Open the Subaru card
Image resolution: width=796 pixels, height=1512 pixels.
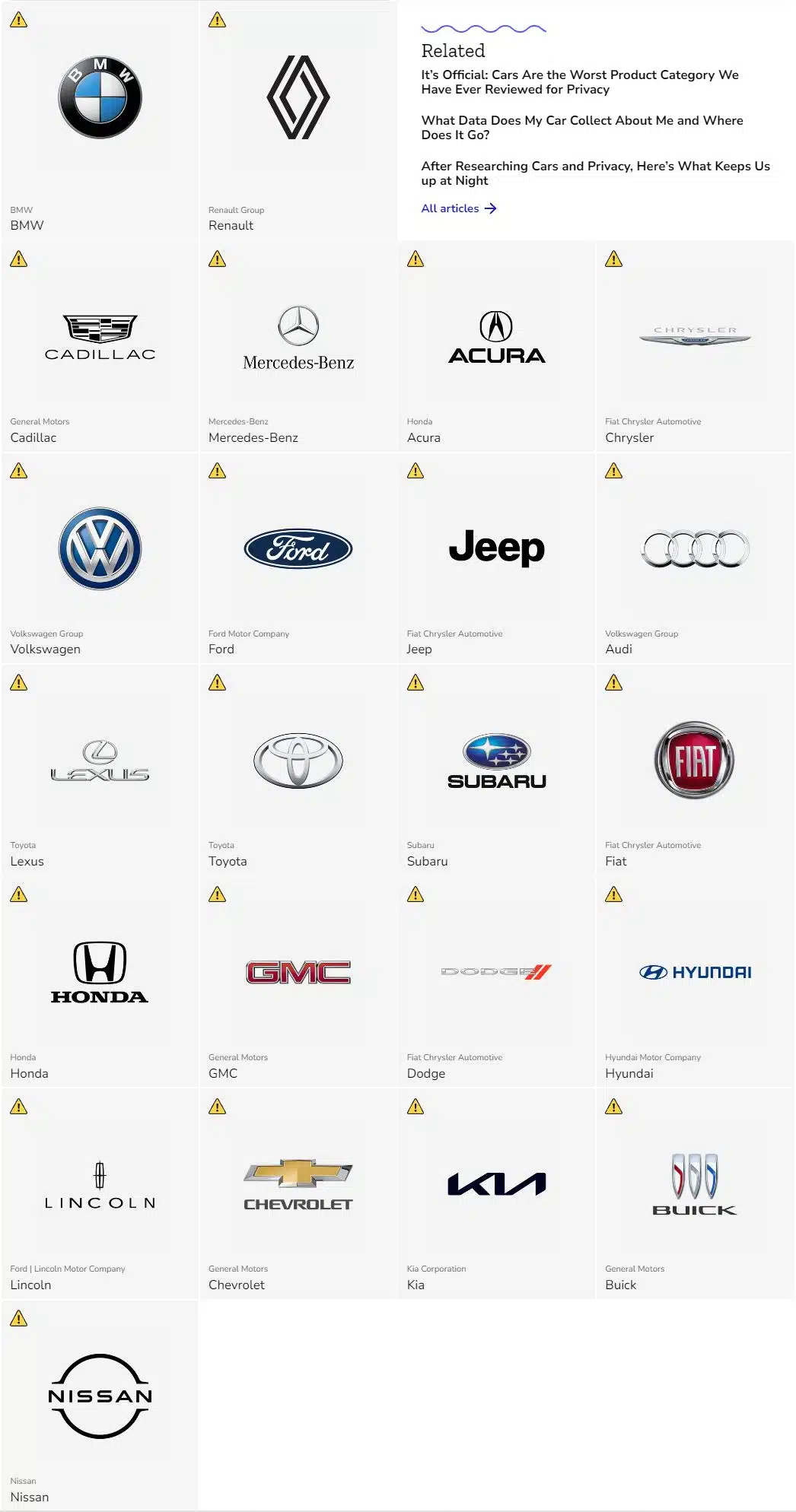click(x=496, y=771)
